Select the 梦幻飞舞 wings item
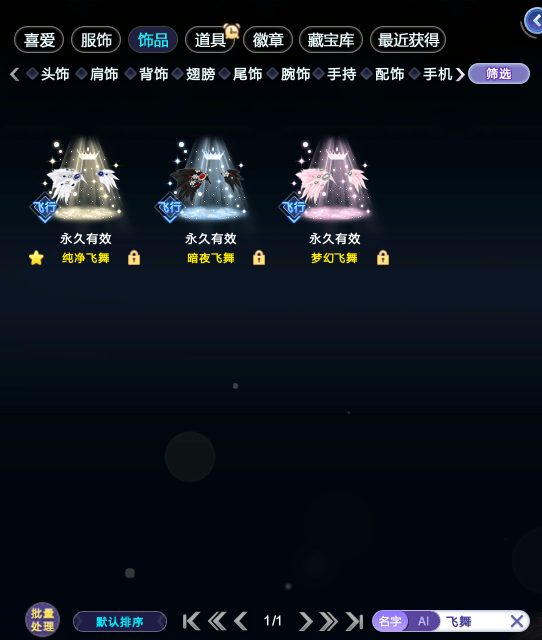The width and height of the screenshot is (542, 640). point(334,180)
